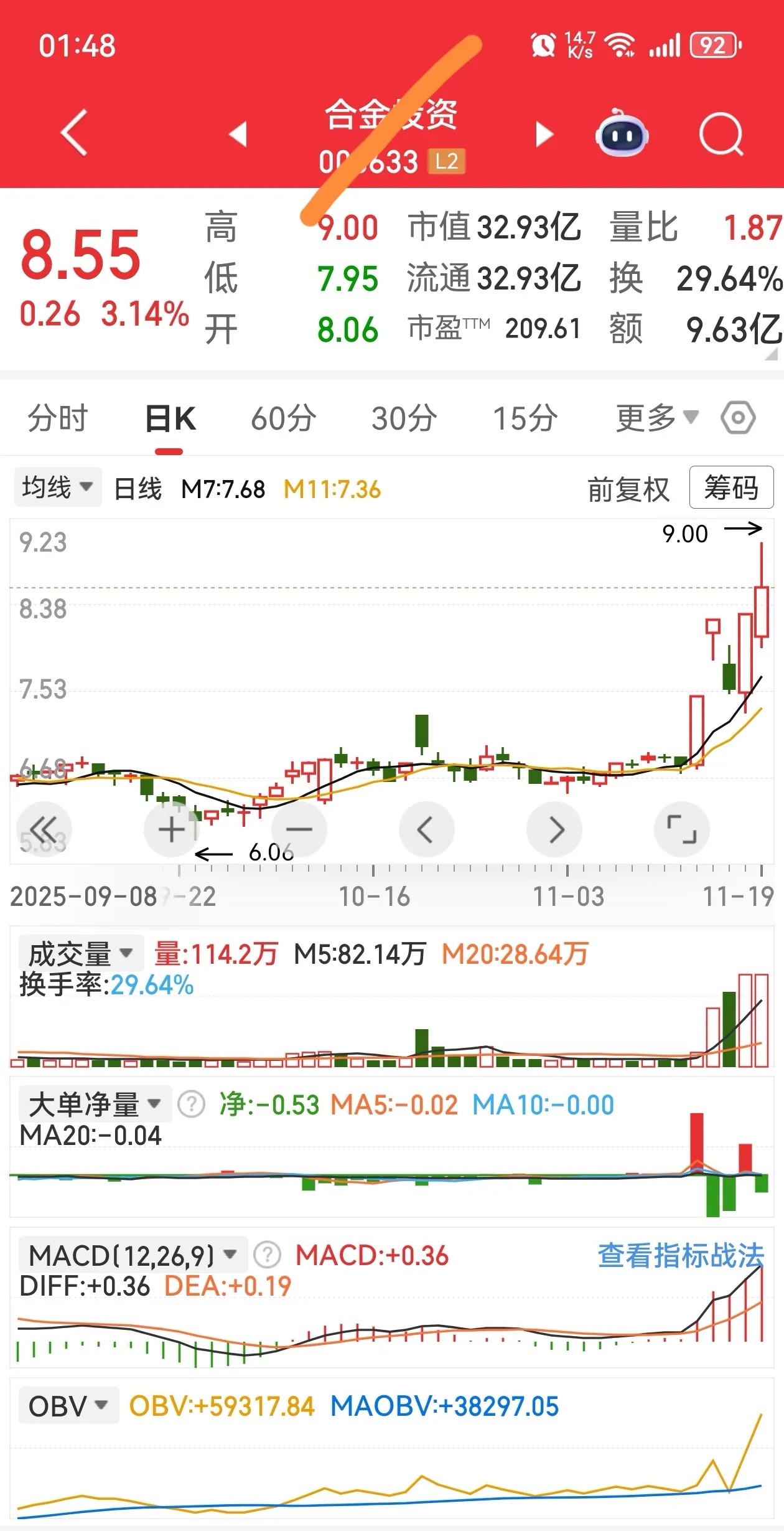Zoom in the K-line chart
This screenshot has width=784, height=1531.
tap(172, 829)
